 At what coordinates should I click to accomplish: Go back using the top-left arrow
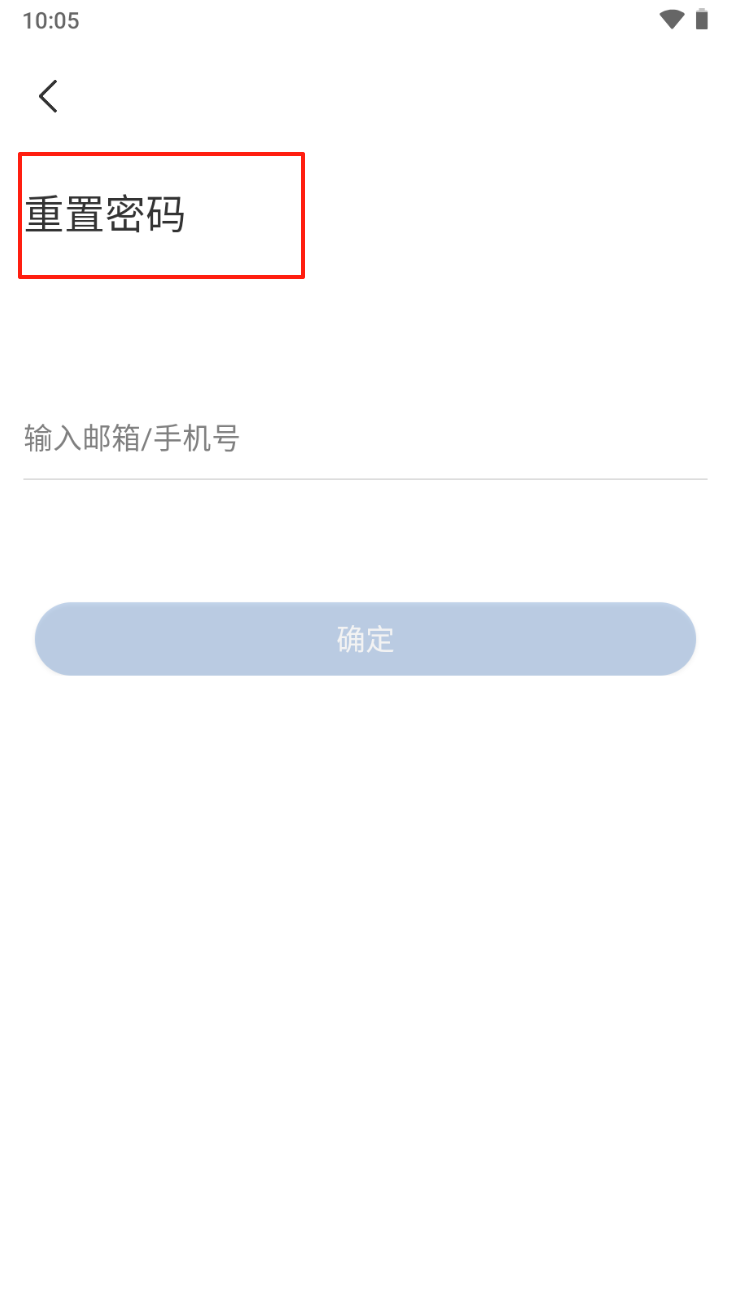[48, 96]
